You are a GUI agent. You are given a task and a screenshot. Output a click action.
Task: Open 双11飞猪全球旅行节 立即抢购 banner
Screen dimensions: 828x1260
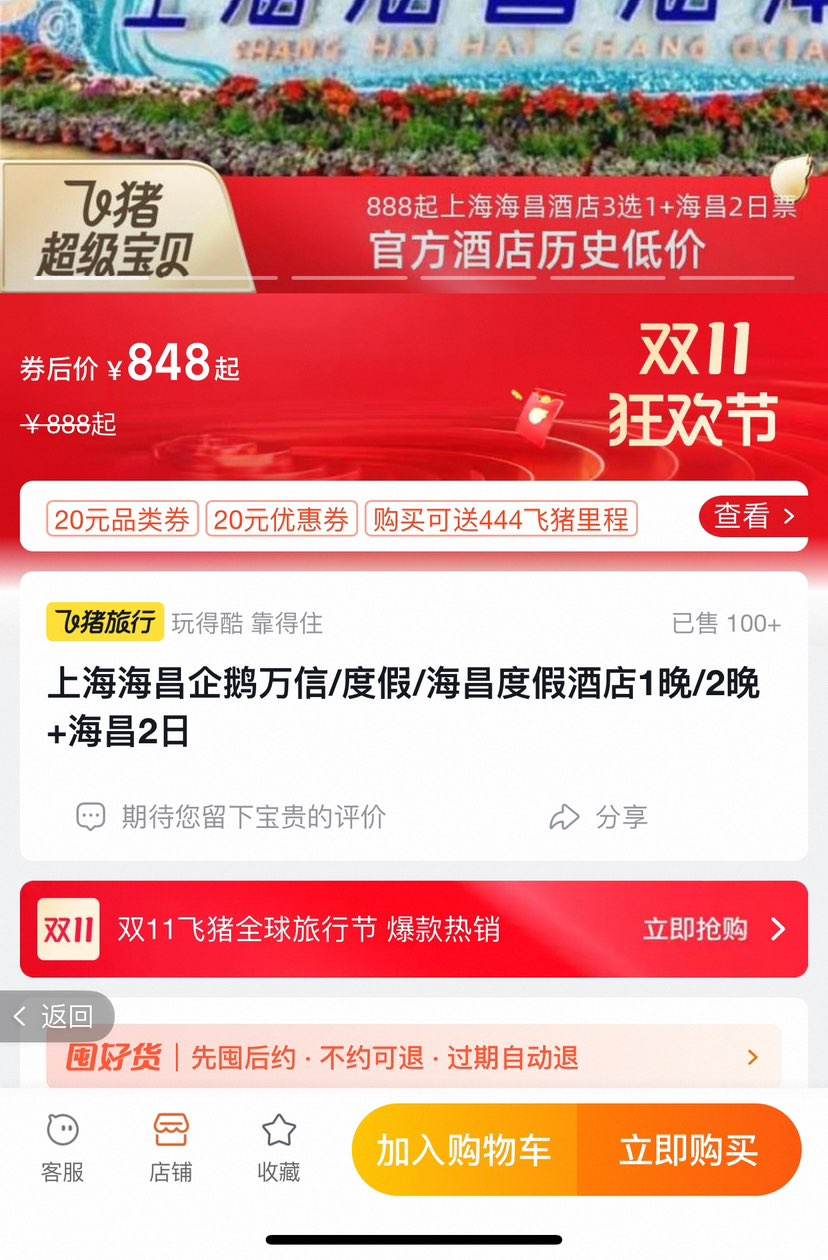[x=413, y=929]
